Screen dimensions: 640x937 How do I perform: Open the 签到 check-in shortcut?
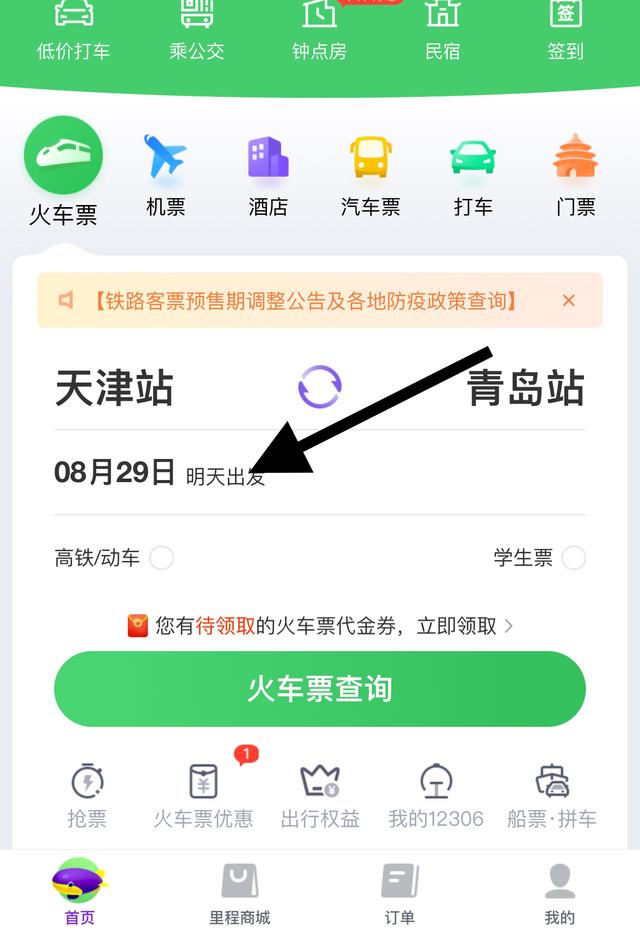click(x=565, y=30)
